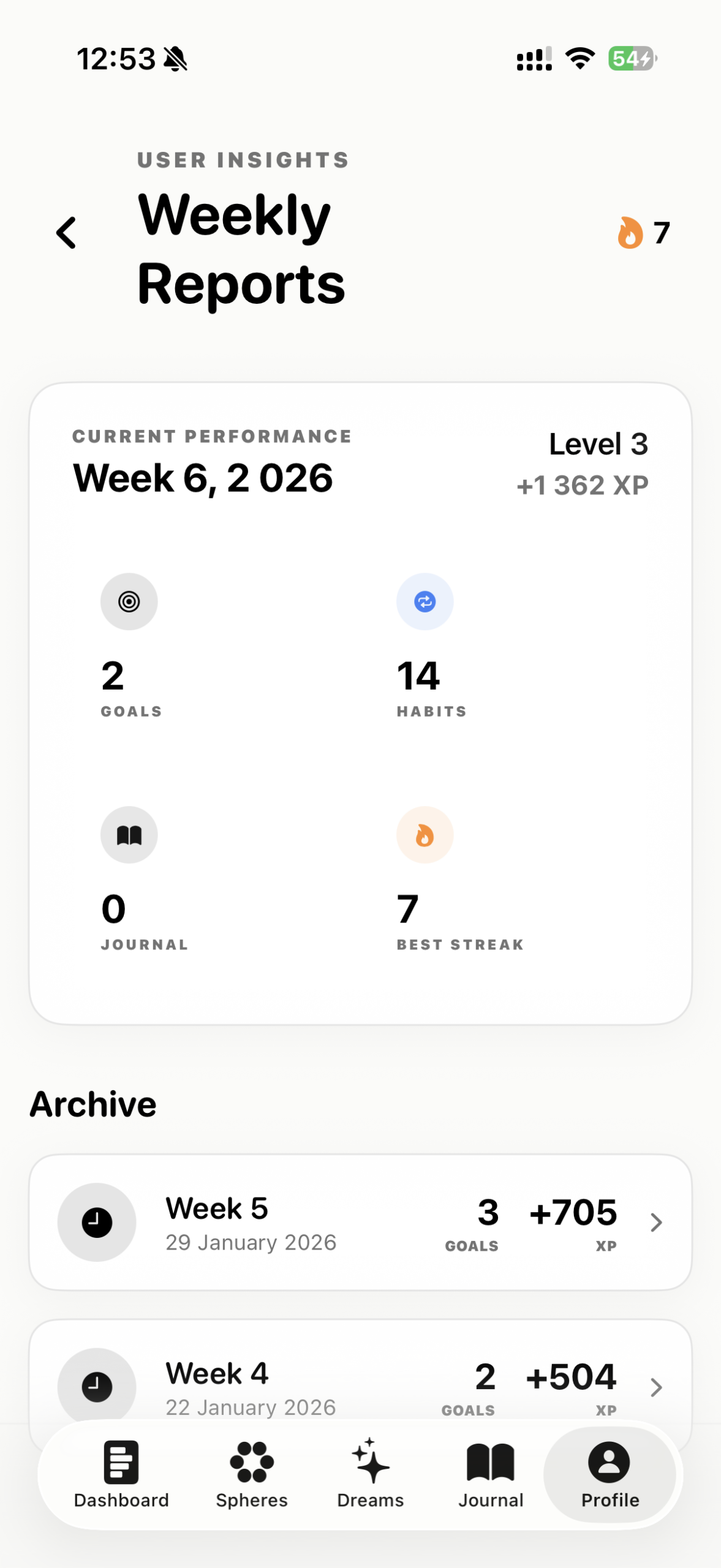
Task: Tap the habits repeat icon
Action: pyautogui.click(x=425, y=601)
